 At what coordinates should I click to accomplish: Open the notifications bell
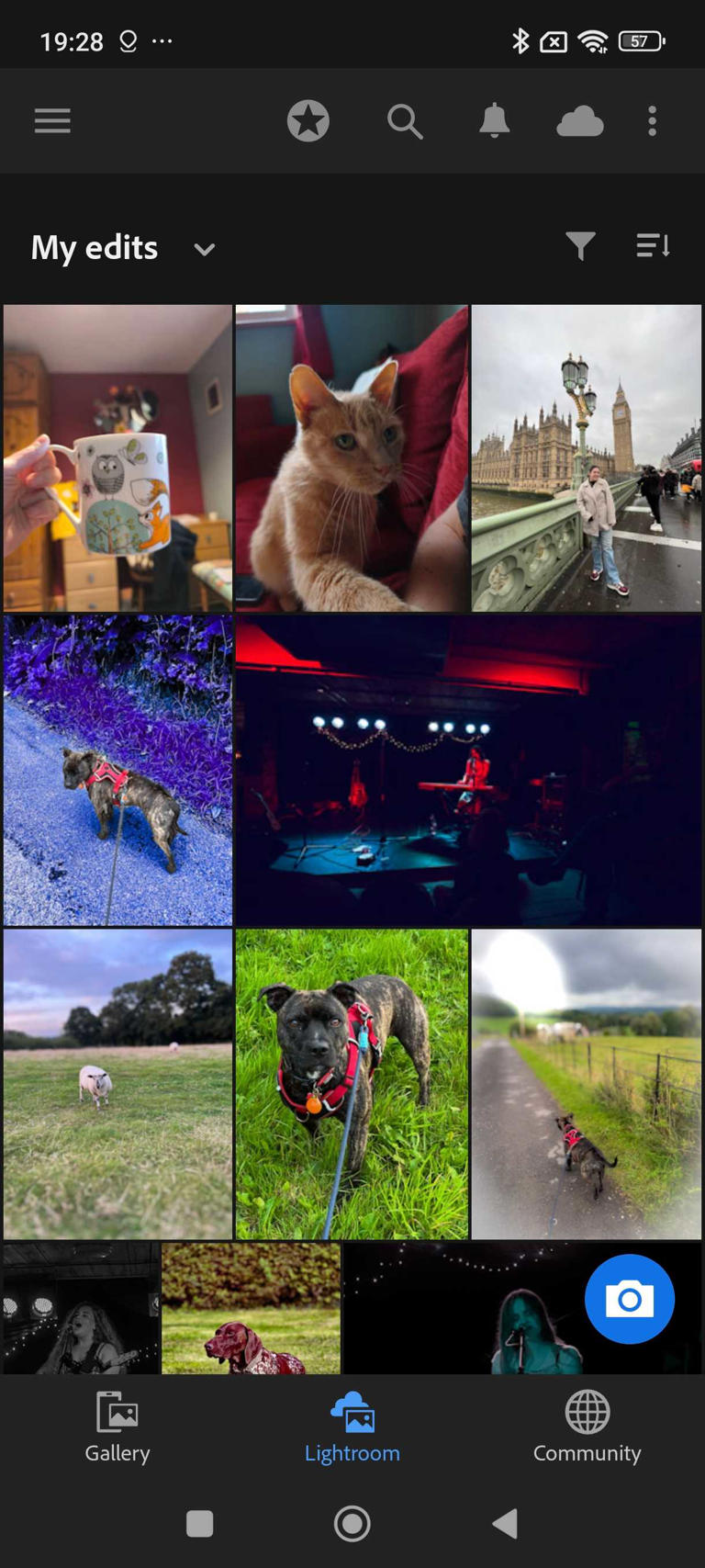[x=494, y=120]
